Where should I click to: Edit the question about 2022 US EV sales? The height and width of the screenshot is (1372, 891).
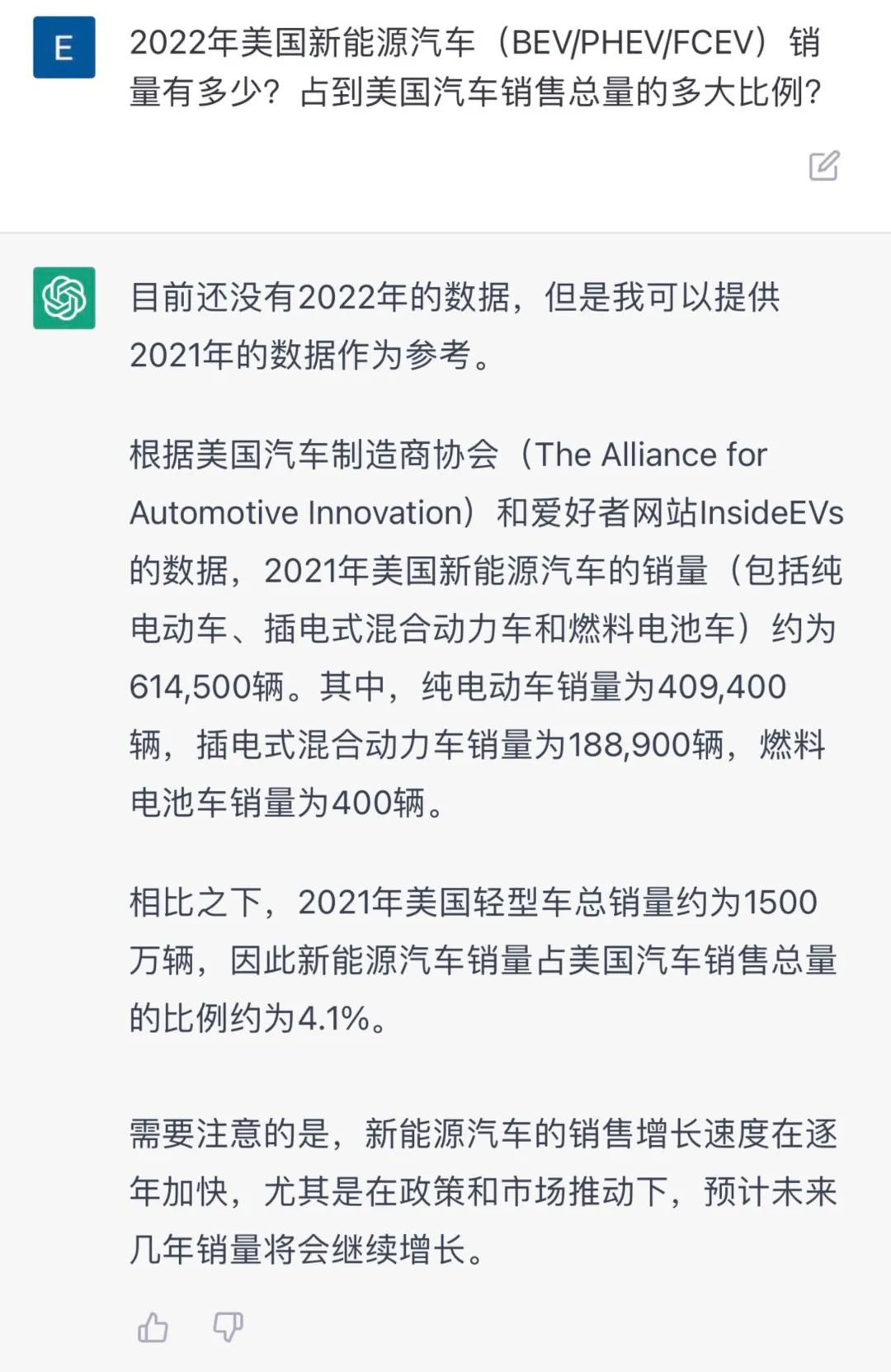(x=823, y=166)
